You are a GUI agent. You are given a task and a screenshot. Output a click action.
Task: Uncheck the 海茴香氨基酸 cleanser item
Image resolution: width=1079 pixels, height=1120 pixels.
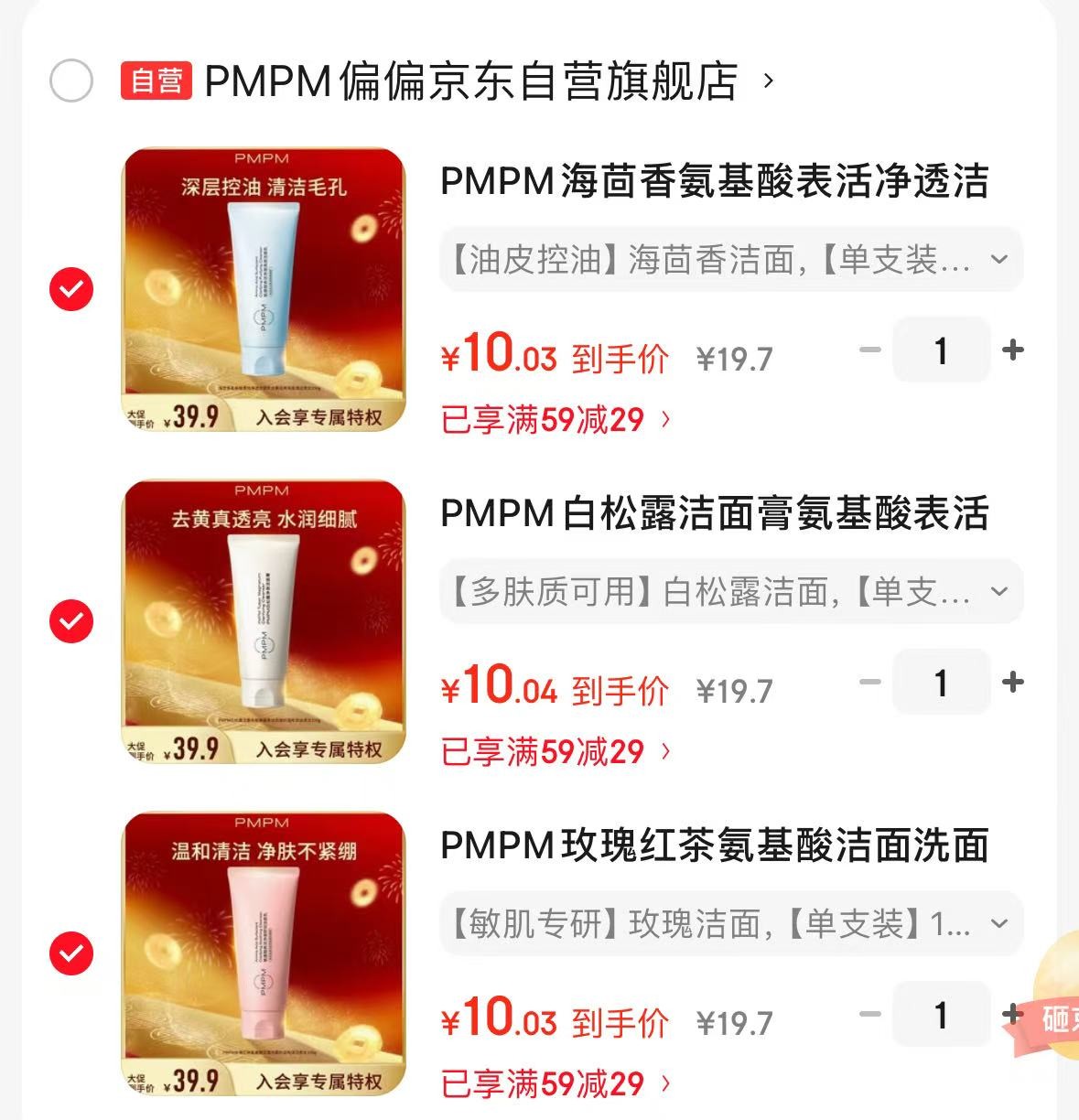tap(70, 289)
